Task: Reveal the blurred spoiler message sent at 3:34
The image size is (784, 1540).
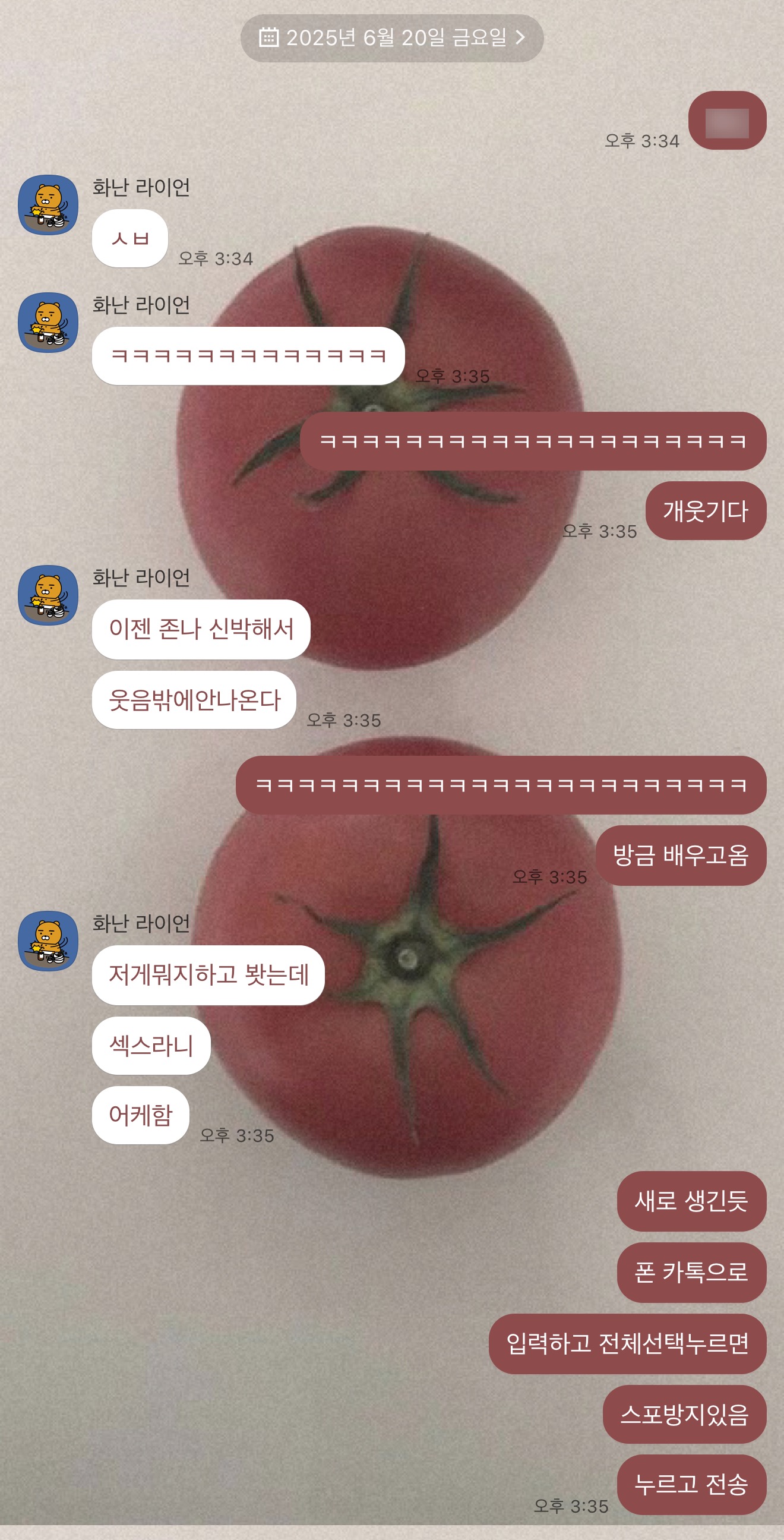Action: (726, 121)
